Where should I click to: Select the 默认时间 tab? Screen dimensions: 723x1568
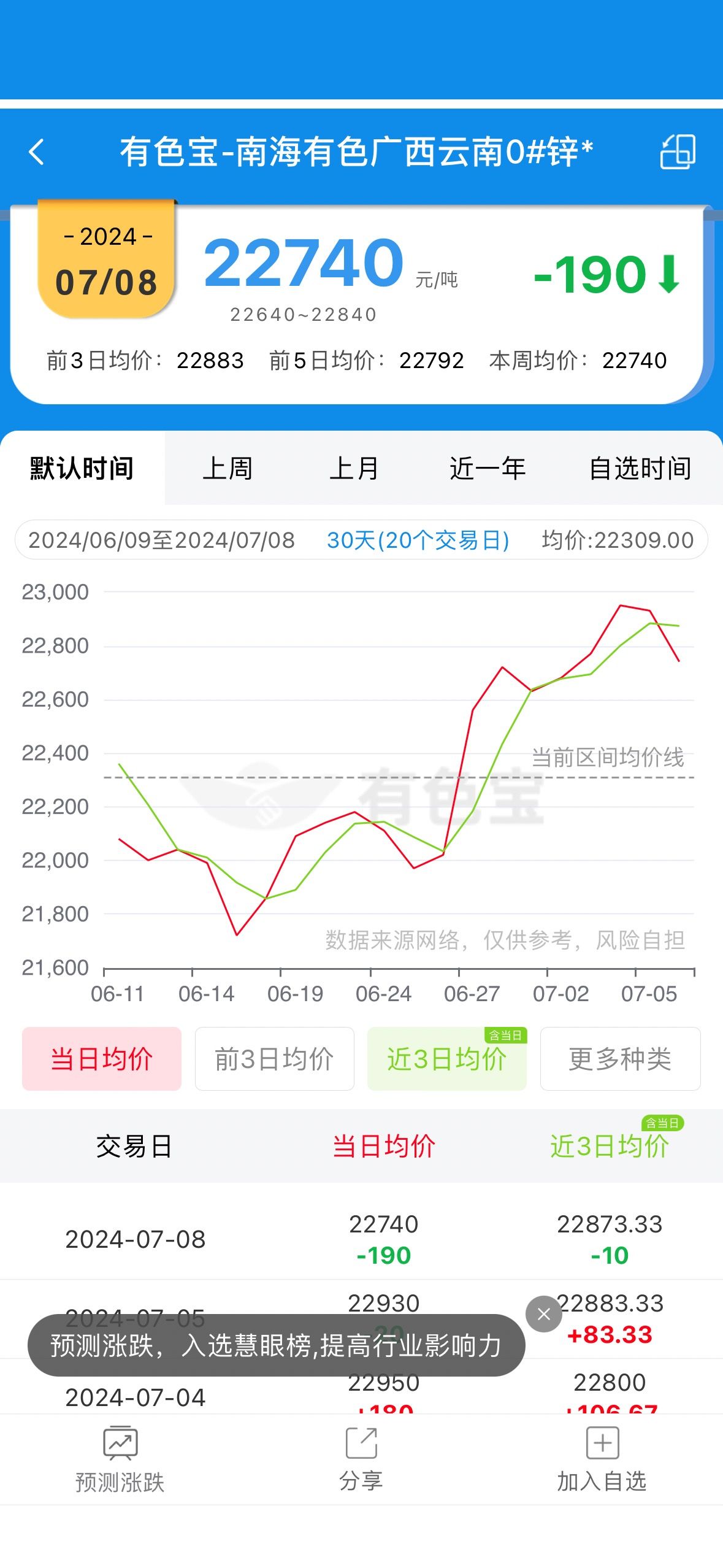(x=82, y=469)
